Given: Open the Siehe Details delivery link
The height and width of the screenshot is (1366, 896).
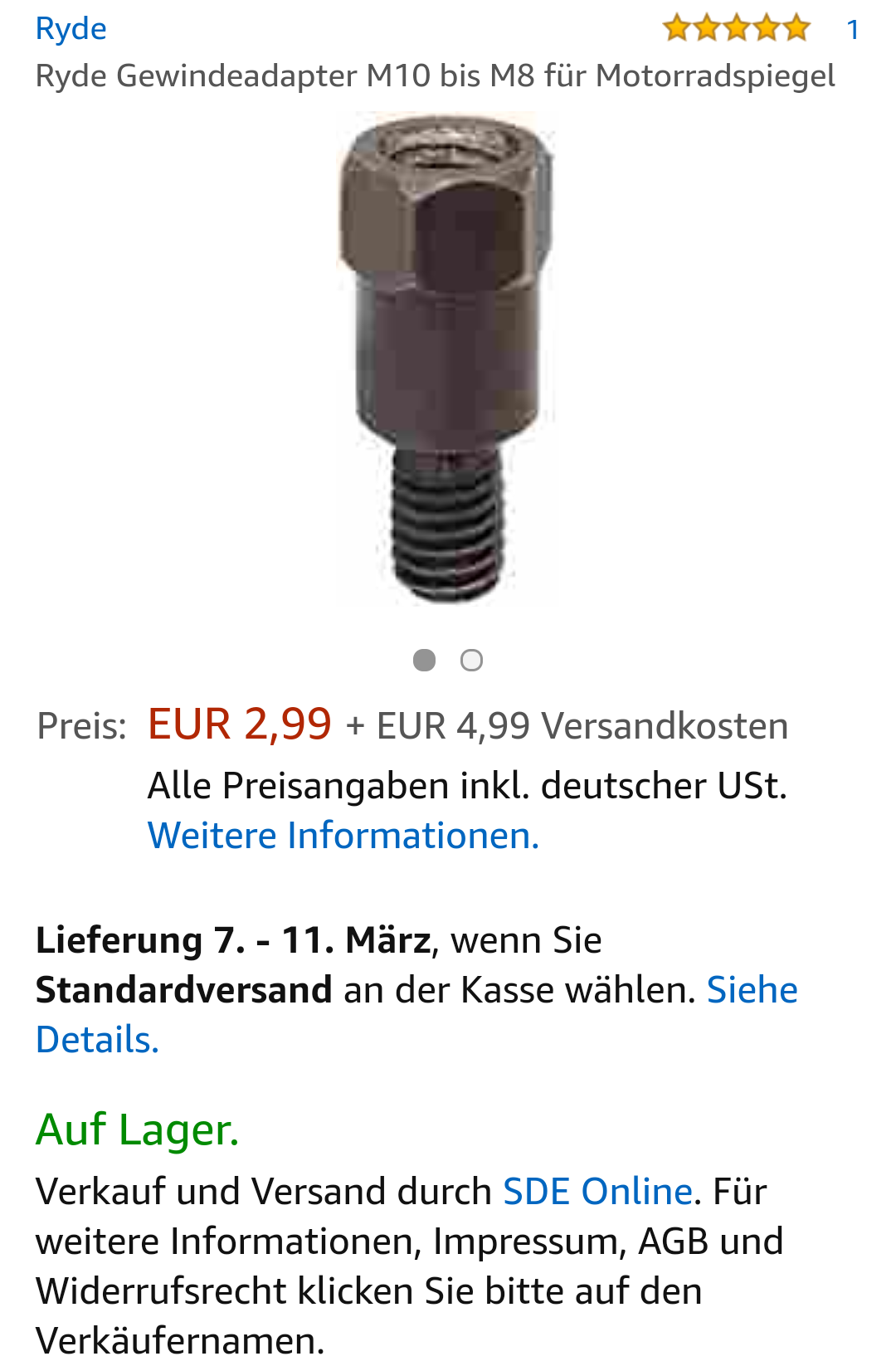Looking at the screenshot, I should pyautogui.click(x=751, y=990).
